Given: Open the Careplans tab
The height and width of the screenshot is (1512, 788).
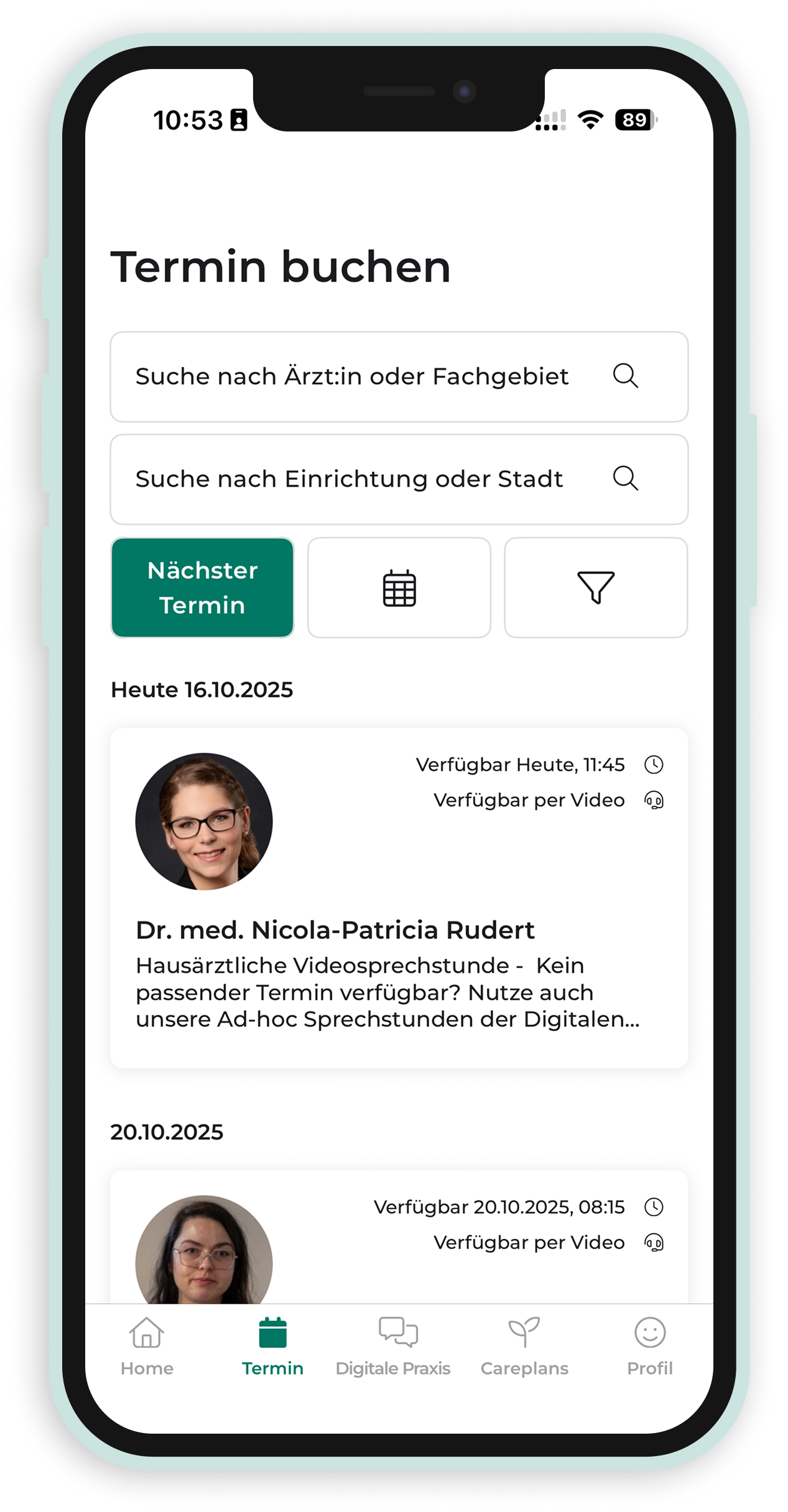Looking at the screenshot, I should (x=524, y=1346).
